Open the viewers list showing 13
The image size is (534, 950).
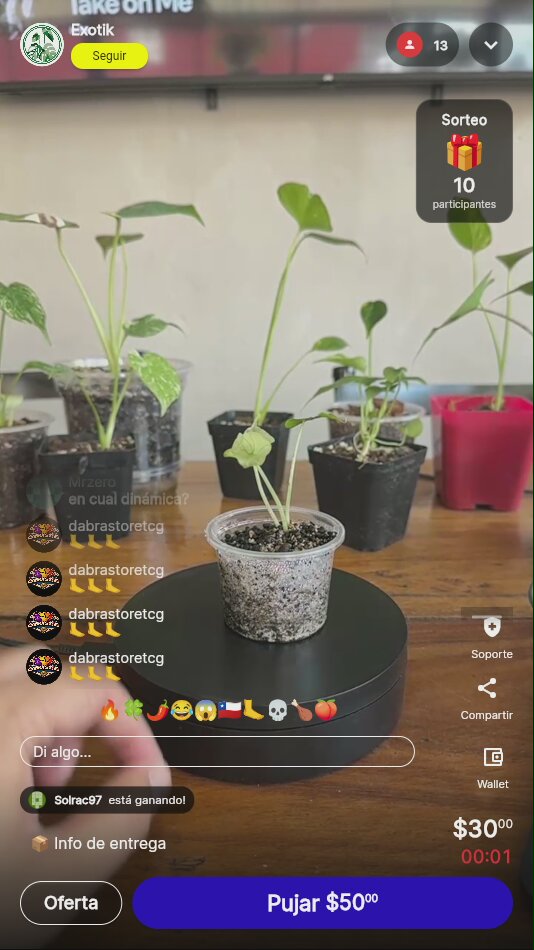tap(422, 45)
